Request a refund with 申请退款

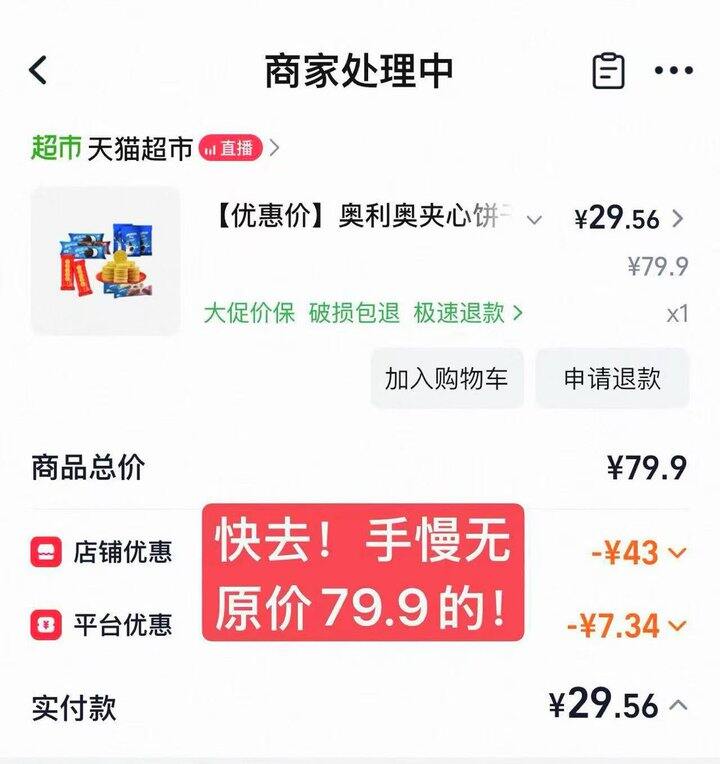pyautogui.click(x=612, y=379)
